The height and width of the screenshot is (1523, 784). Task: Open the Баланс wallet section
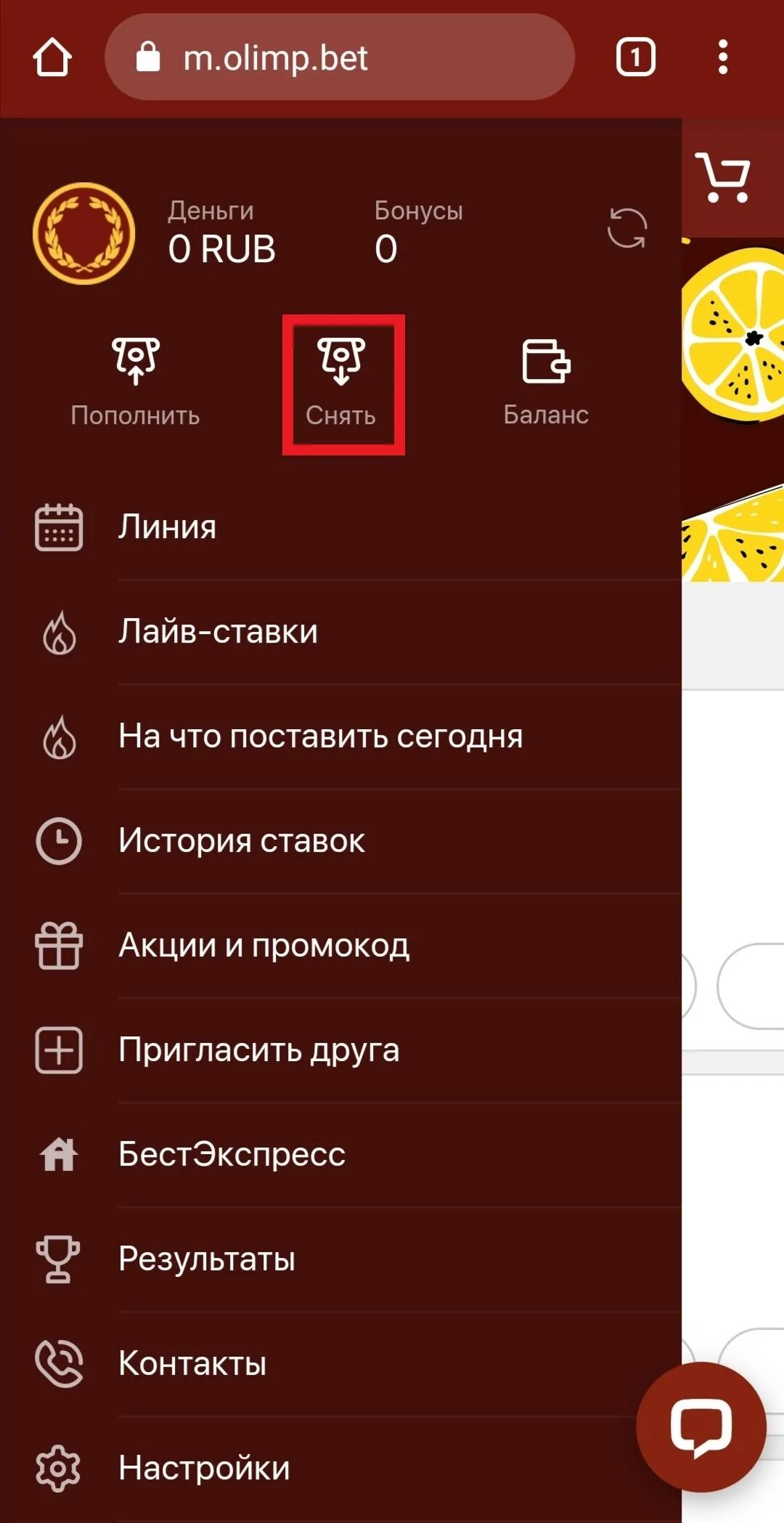click(x=546, y=382)
